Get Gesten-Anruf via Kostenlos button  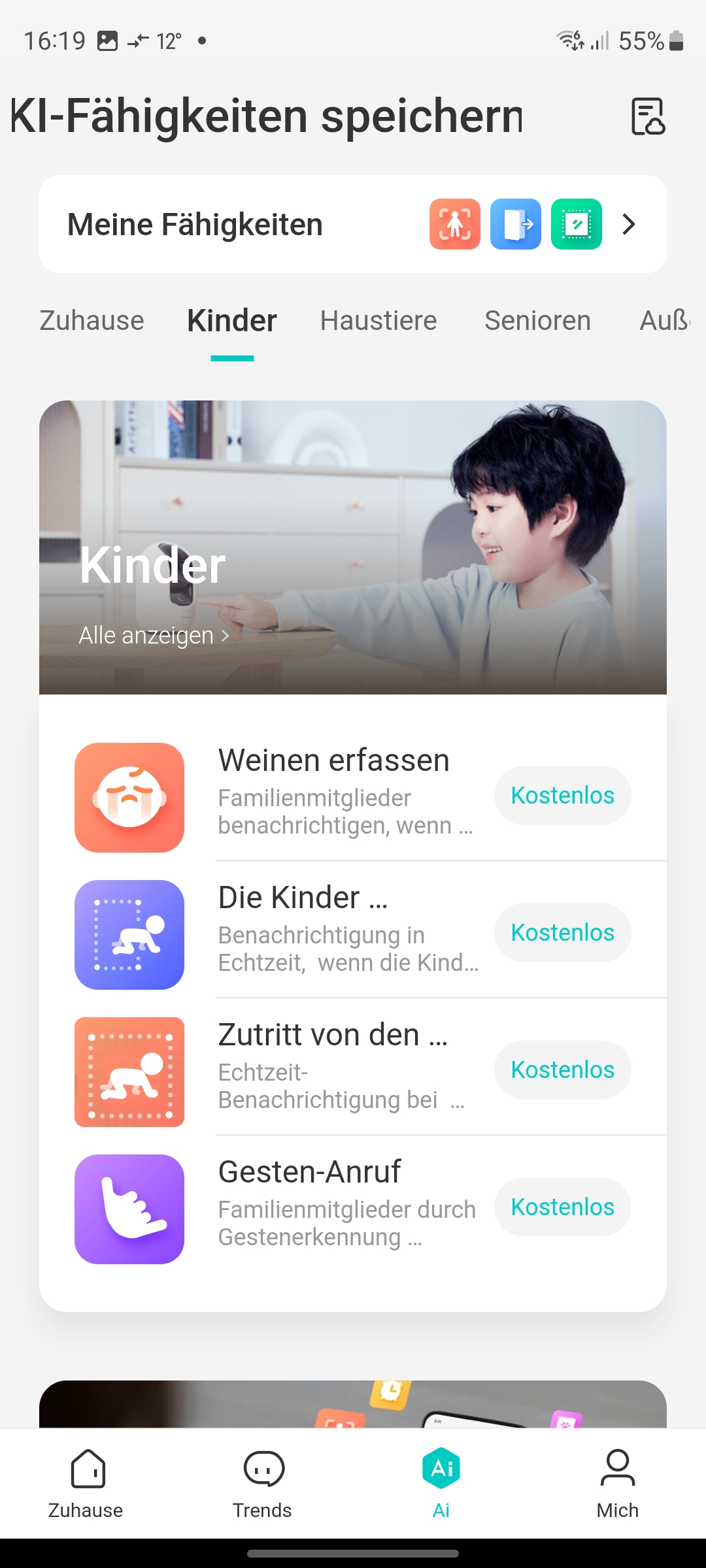(562, 1207)
